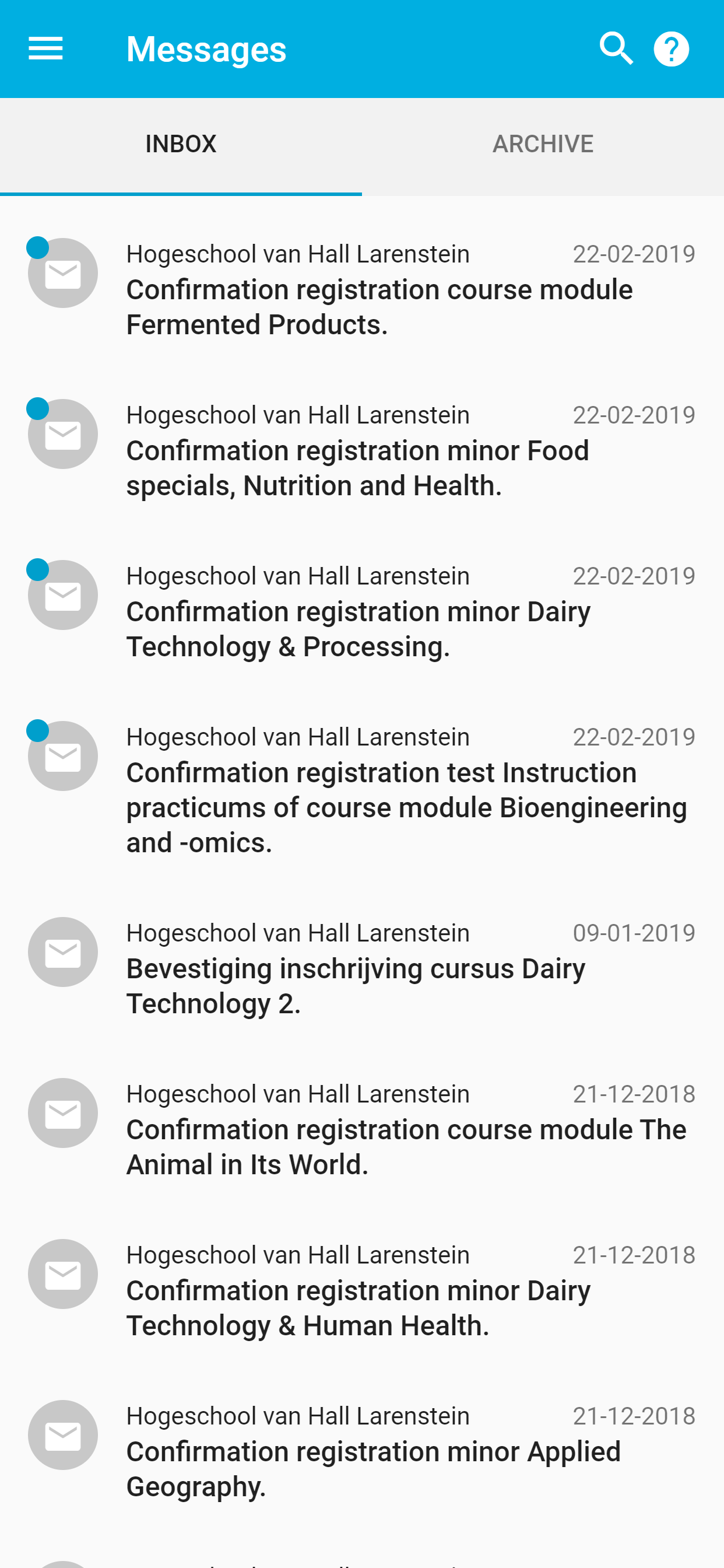Screen dimensions: 724x1568
Task: Open the Dairy Technology & Processing message
Action: pos(362,612)
